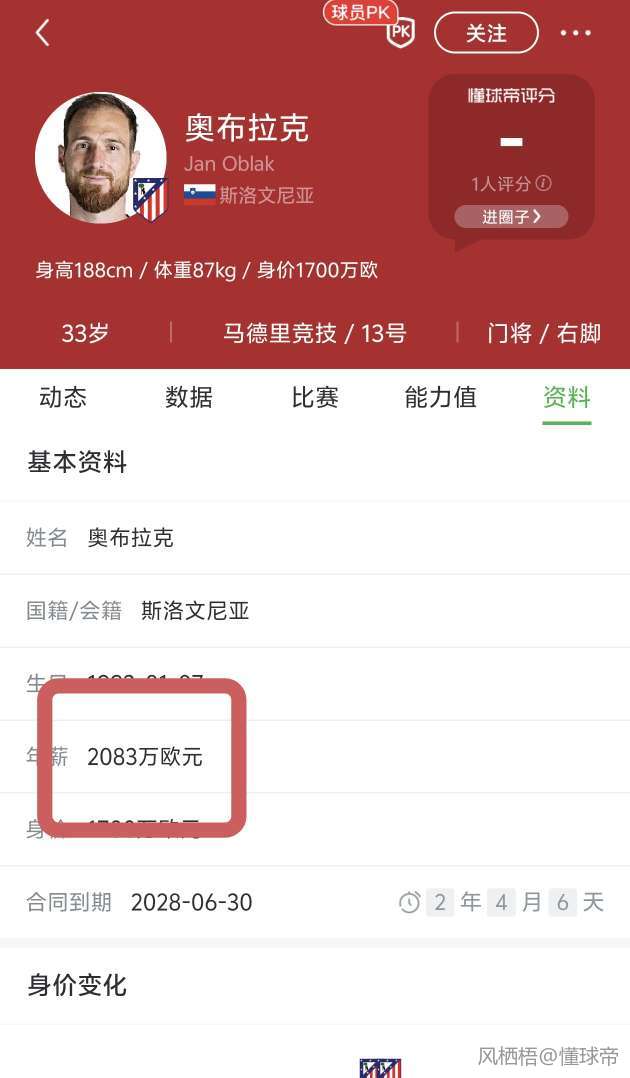Select the 资料 tab
Viewport: 630px width, 1078px height.
click(x=566, y=397)
